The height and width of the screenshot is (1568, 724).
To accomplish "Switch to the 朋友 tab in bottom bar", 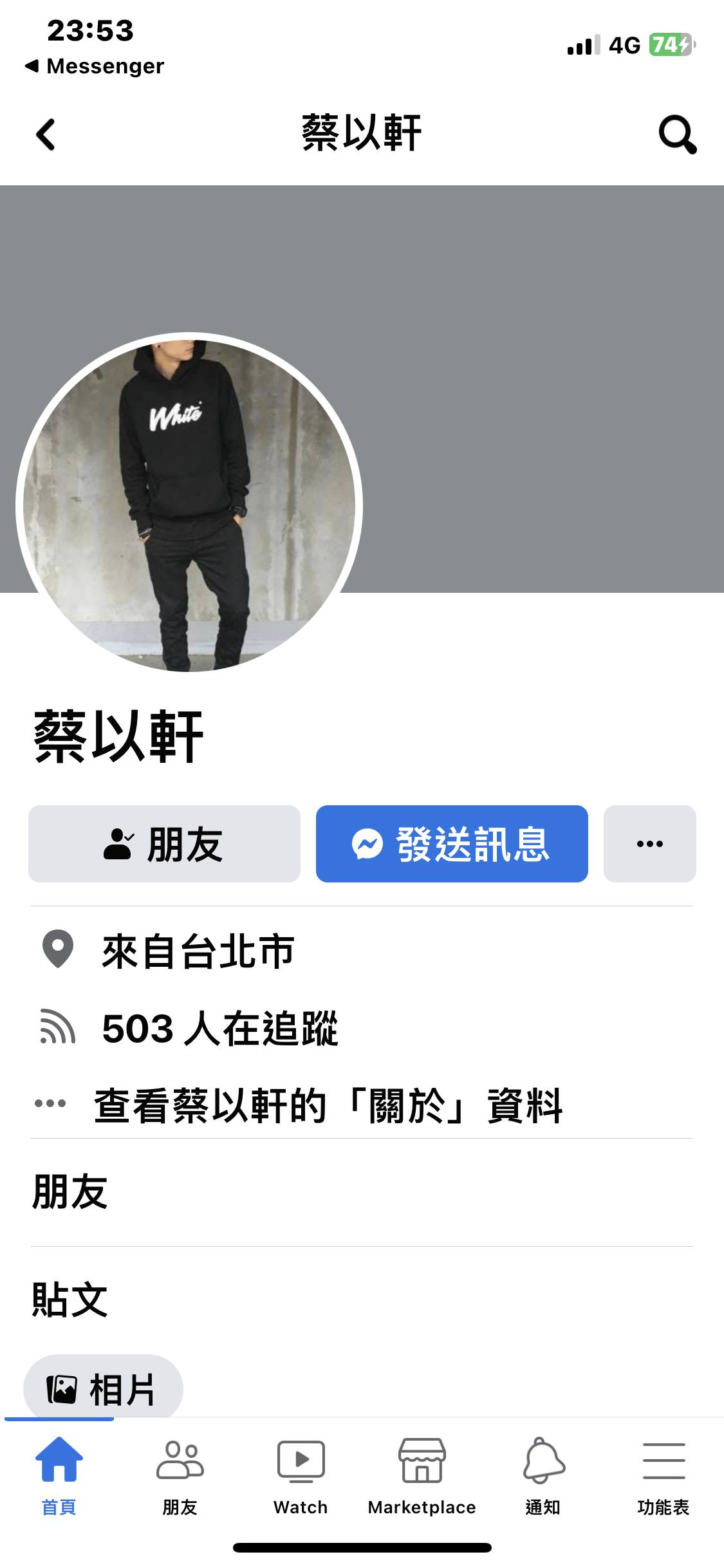I will pos(180,1474).
